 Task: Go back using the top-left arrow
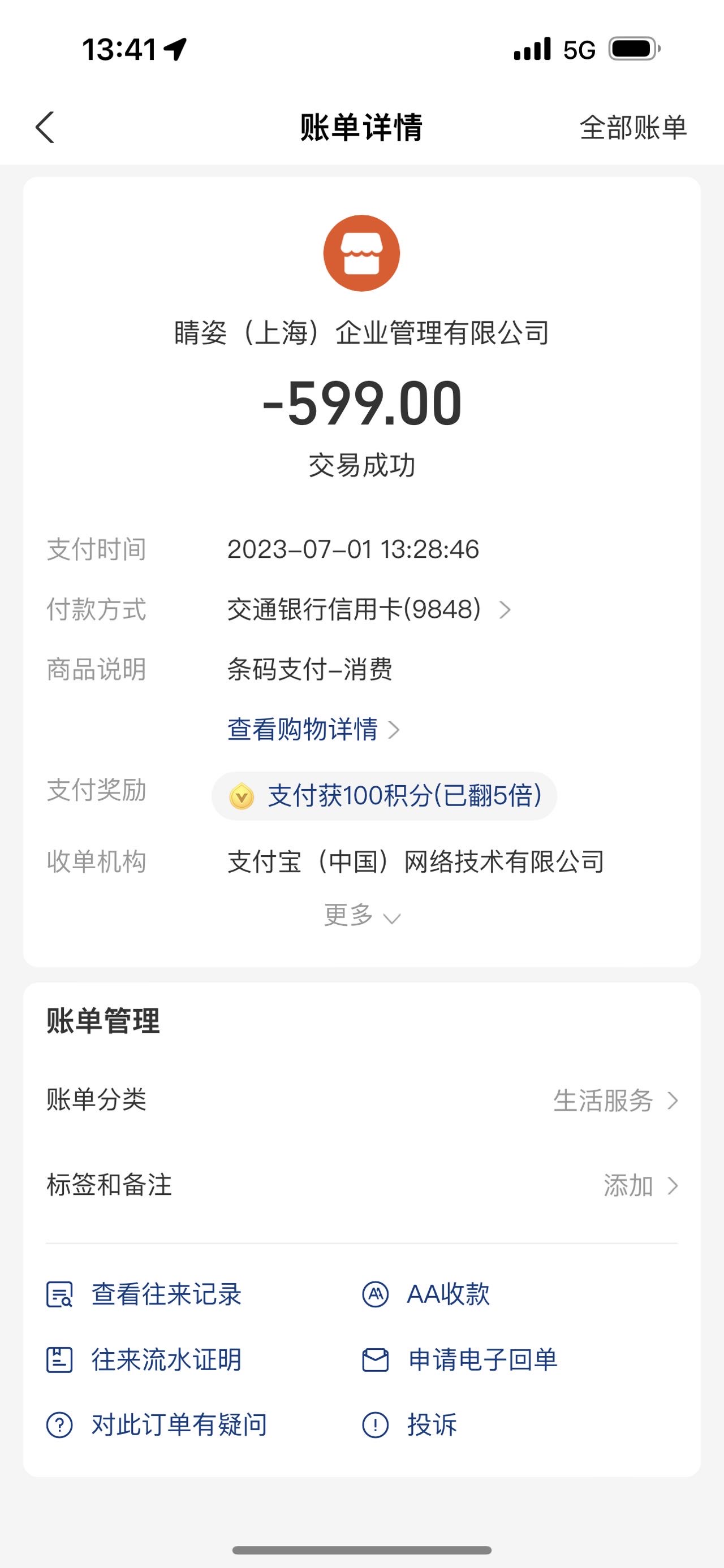[x=45, y=127]
